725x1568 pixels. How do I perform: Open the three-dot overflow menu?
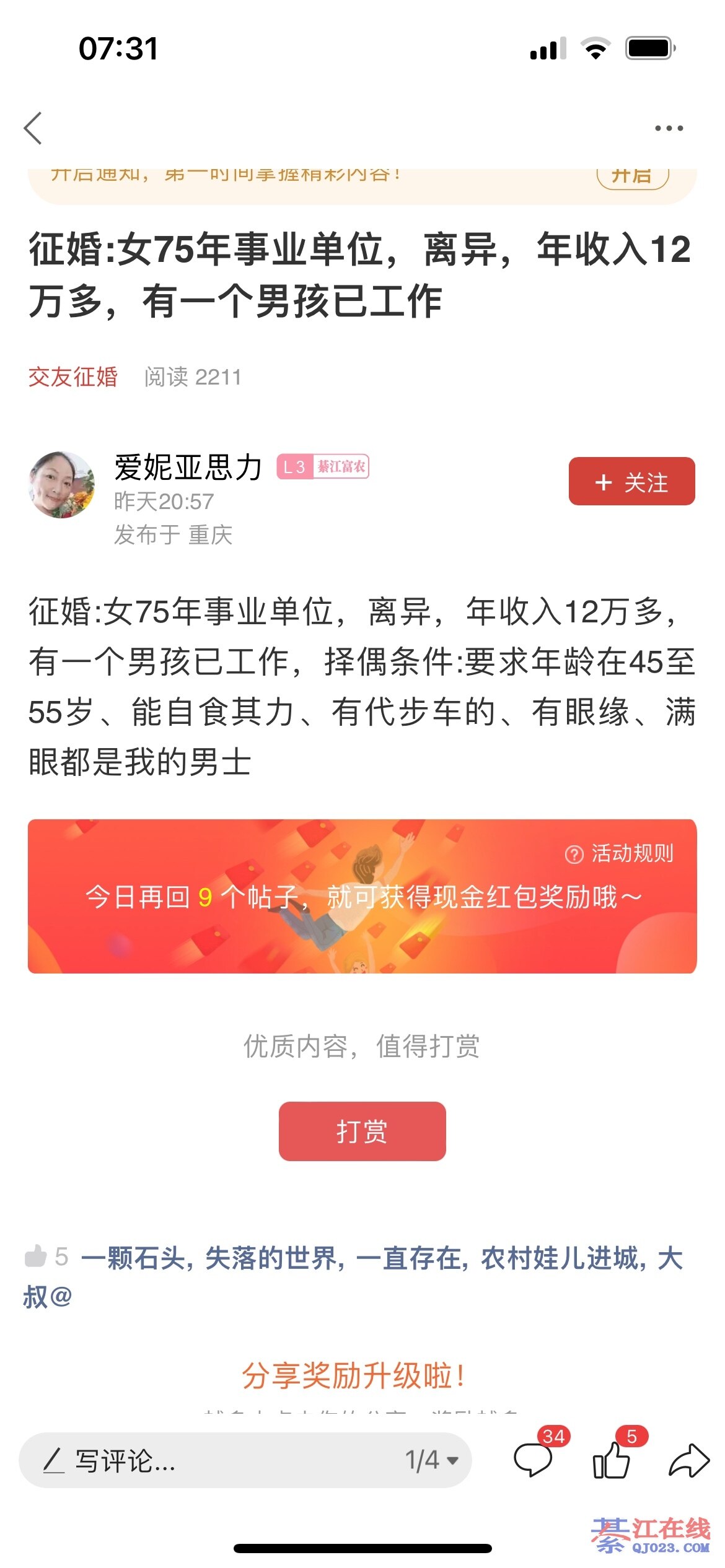click(x=669, y=128)
